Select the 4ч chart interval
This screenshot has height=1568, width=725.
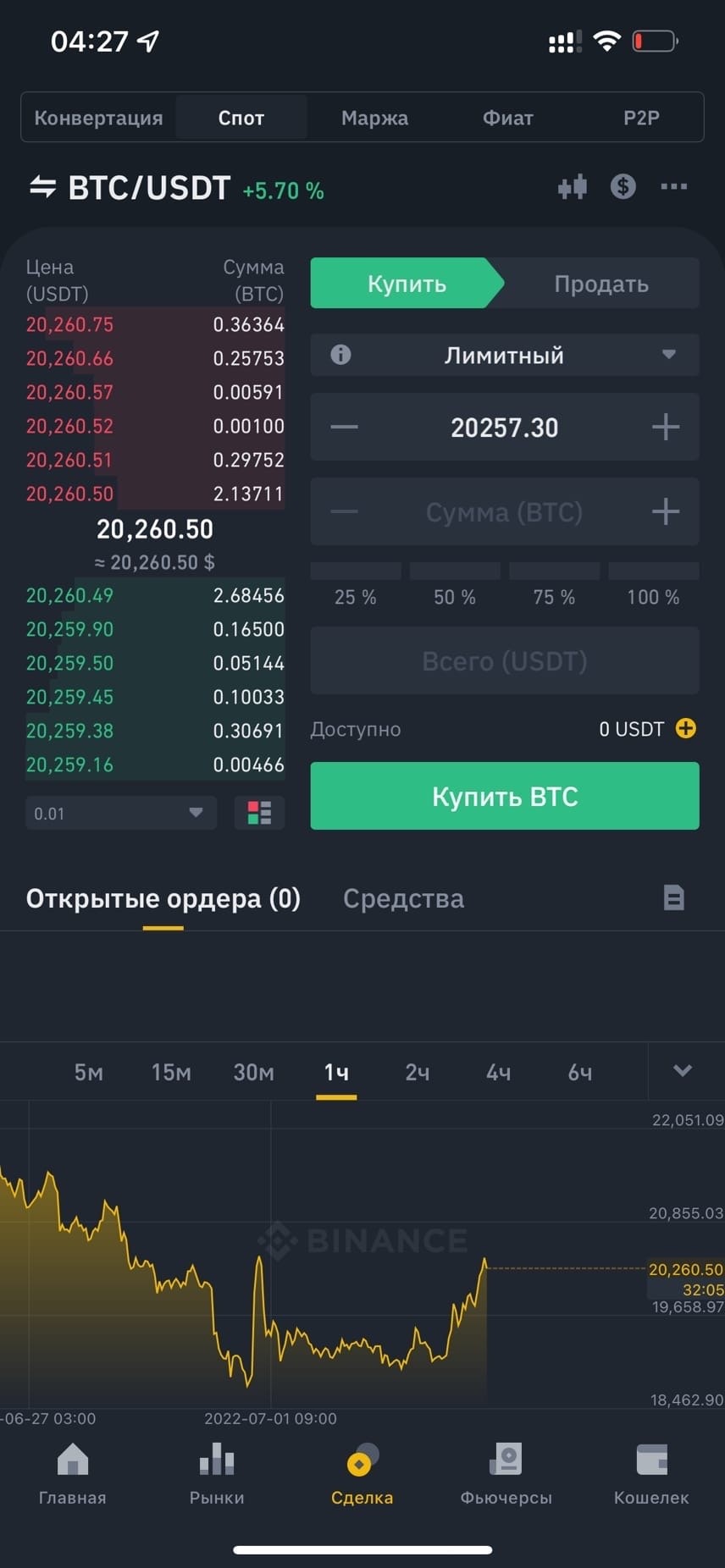498,1073
